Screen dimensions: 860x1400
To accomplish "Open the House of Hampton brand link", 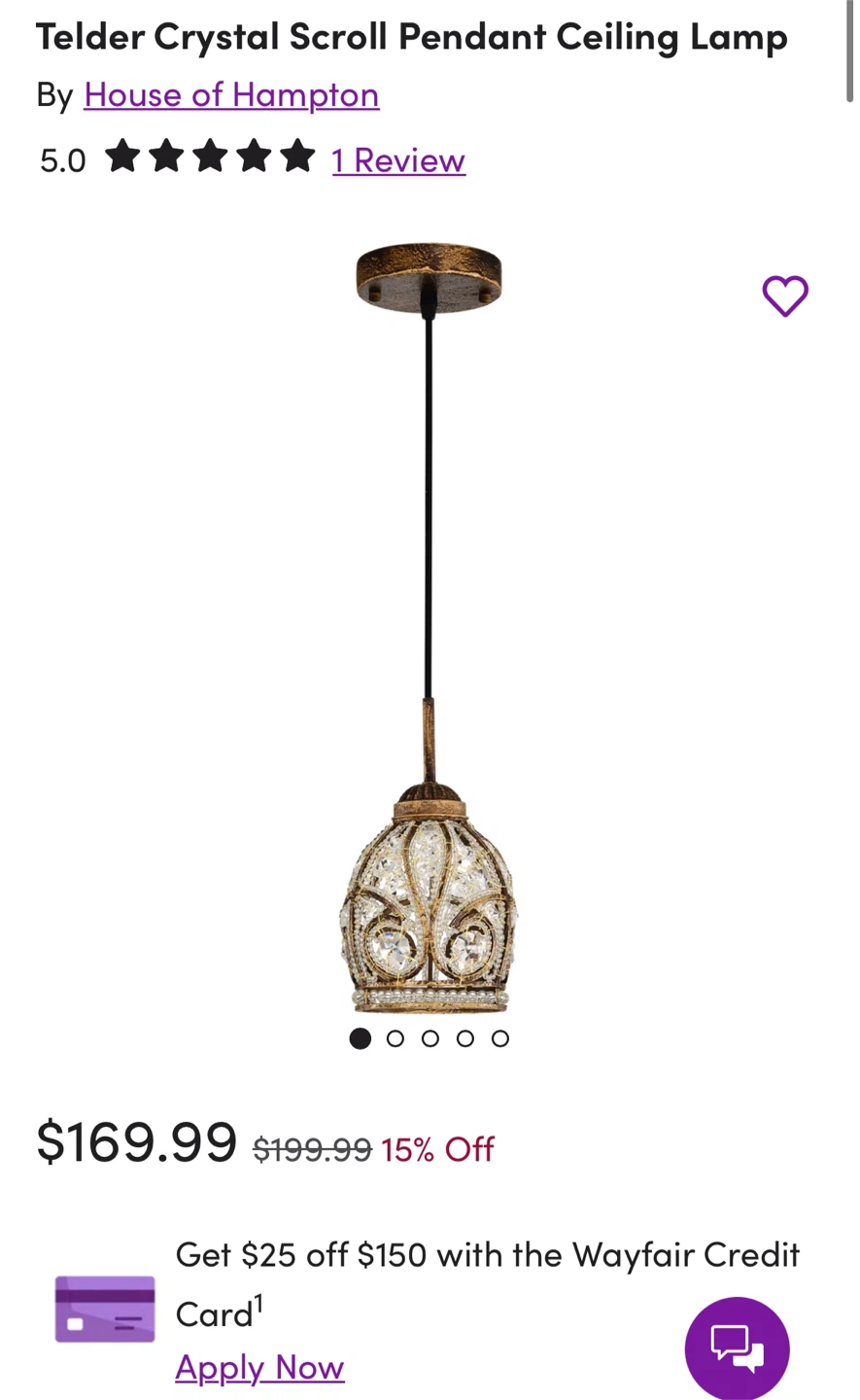I will tap(231, 95).
